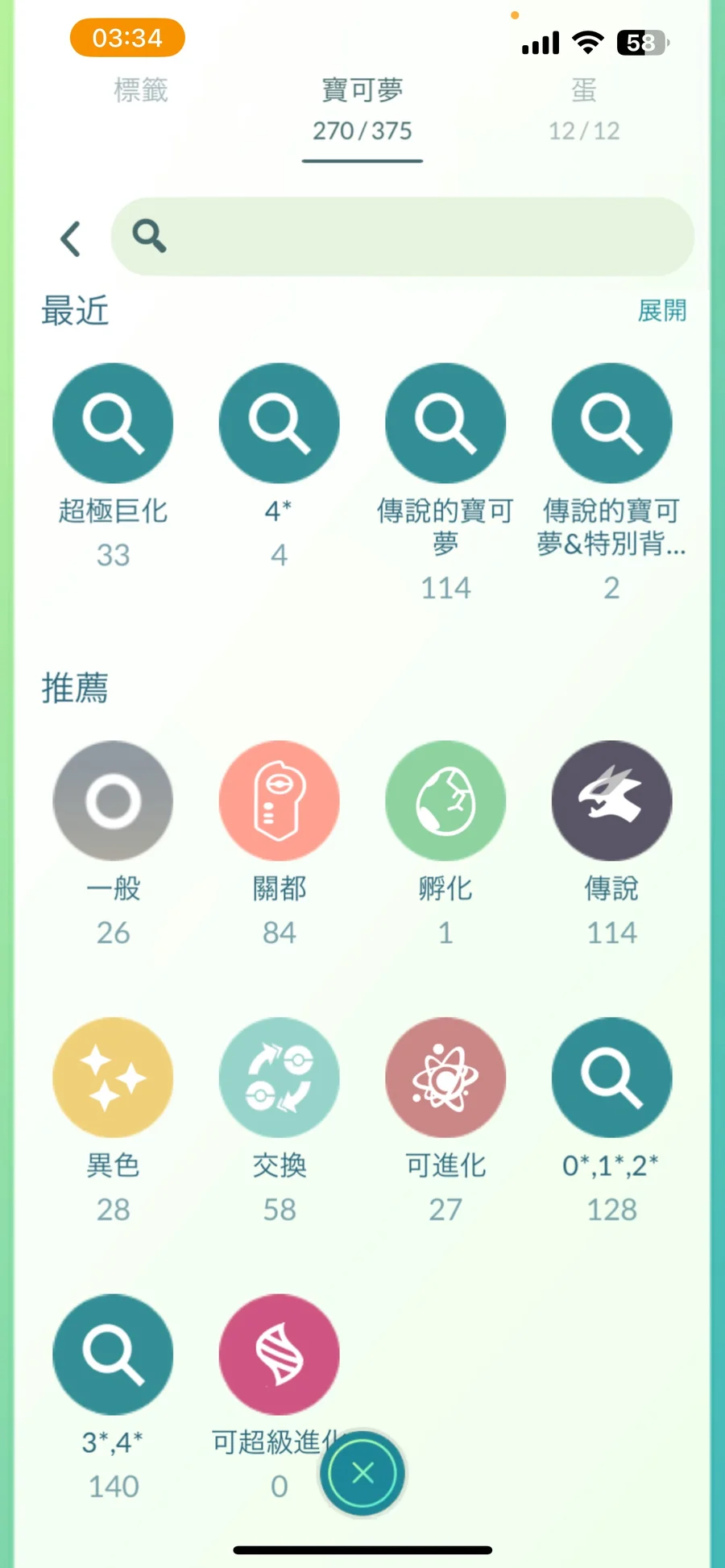Select the 0*,1*,2* filter

611,1078
